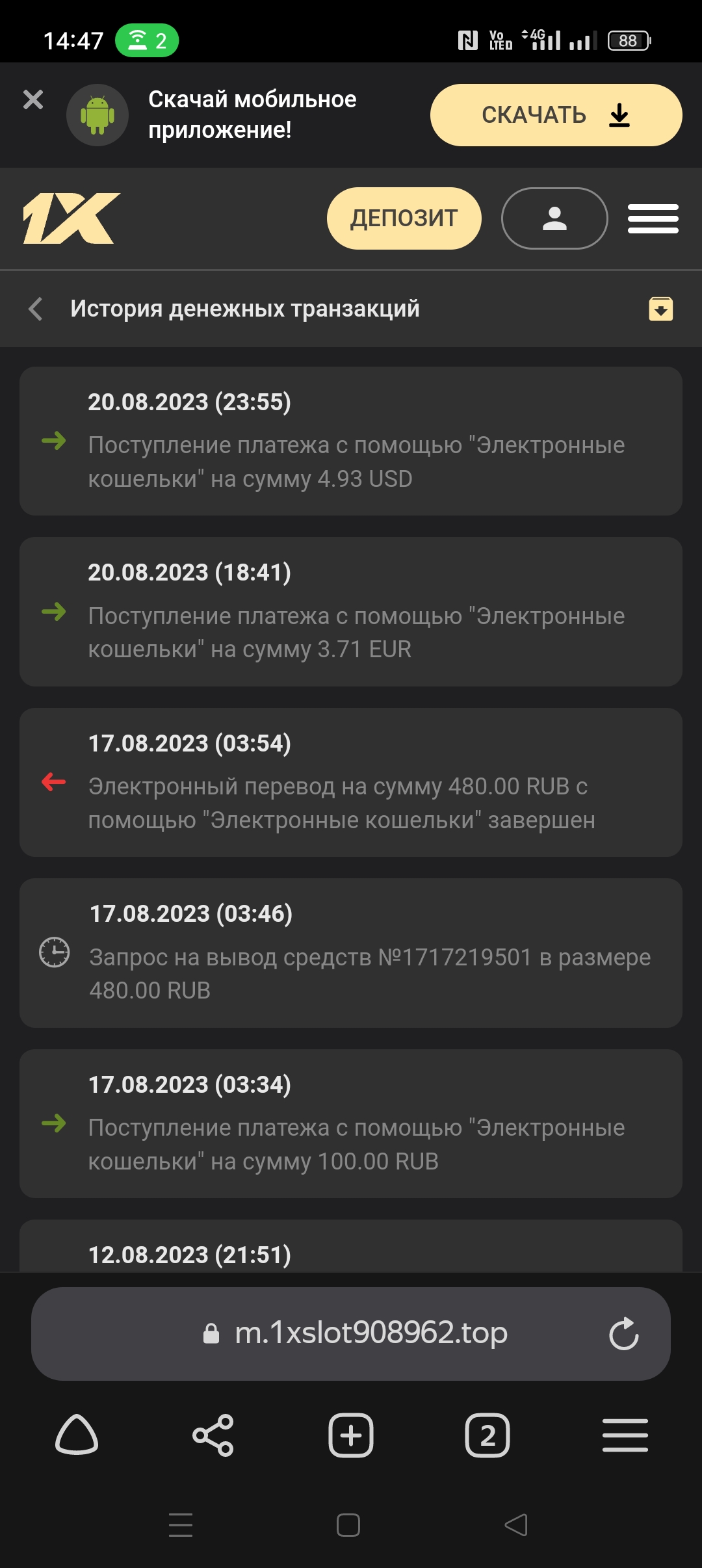Open the ДЕПОЗИТ deposit page
702x1568 pixels.
404,218
